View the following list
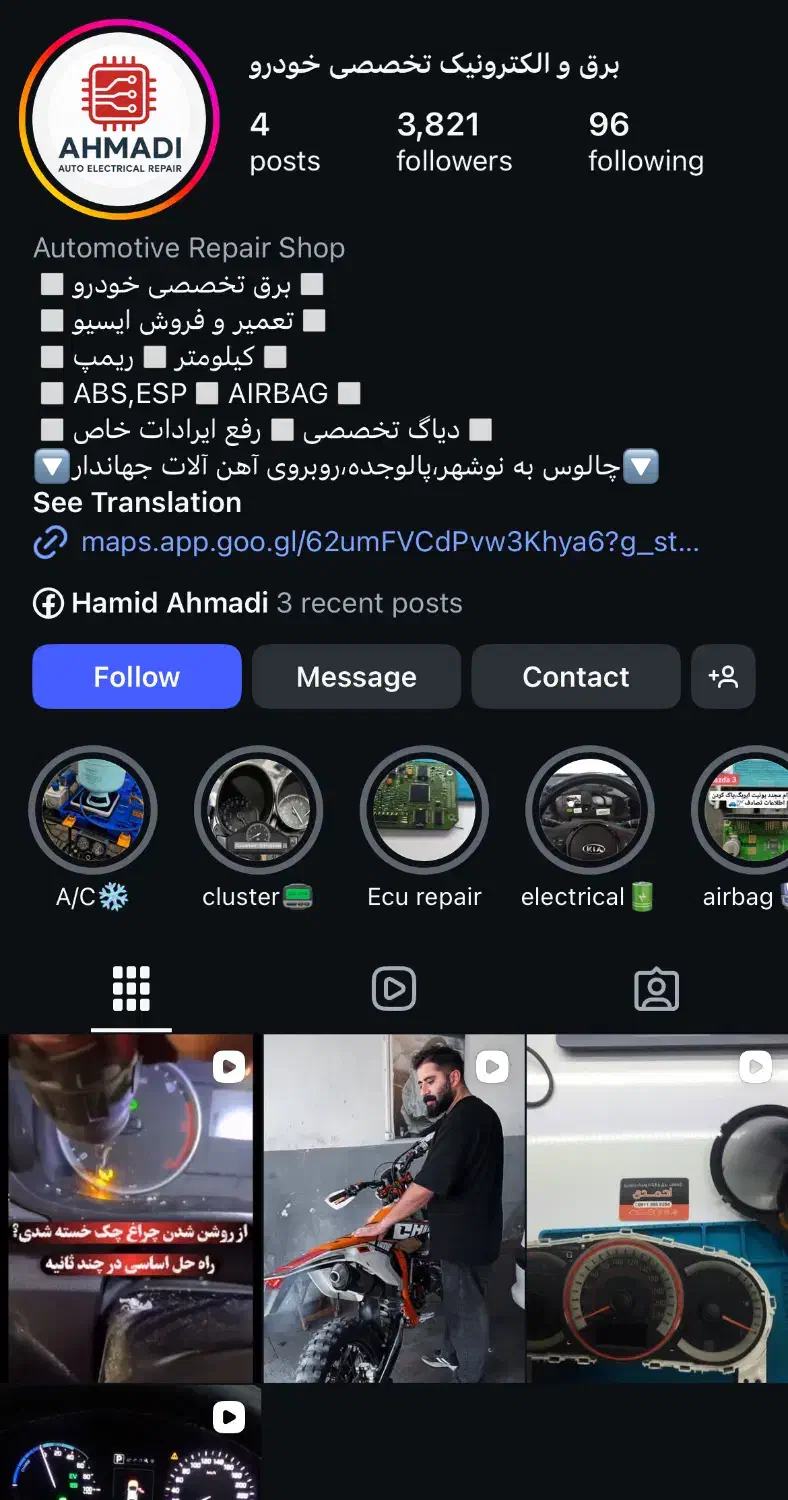This screenshot has height=1500, width=788. 645,142
